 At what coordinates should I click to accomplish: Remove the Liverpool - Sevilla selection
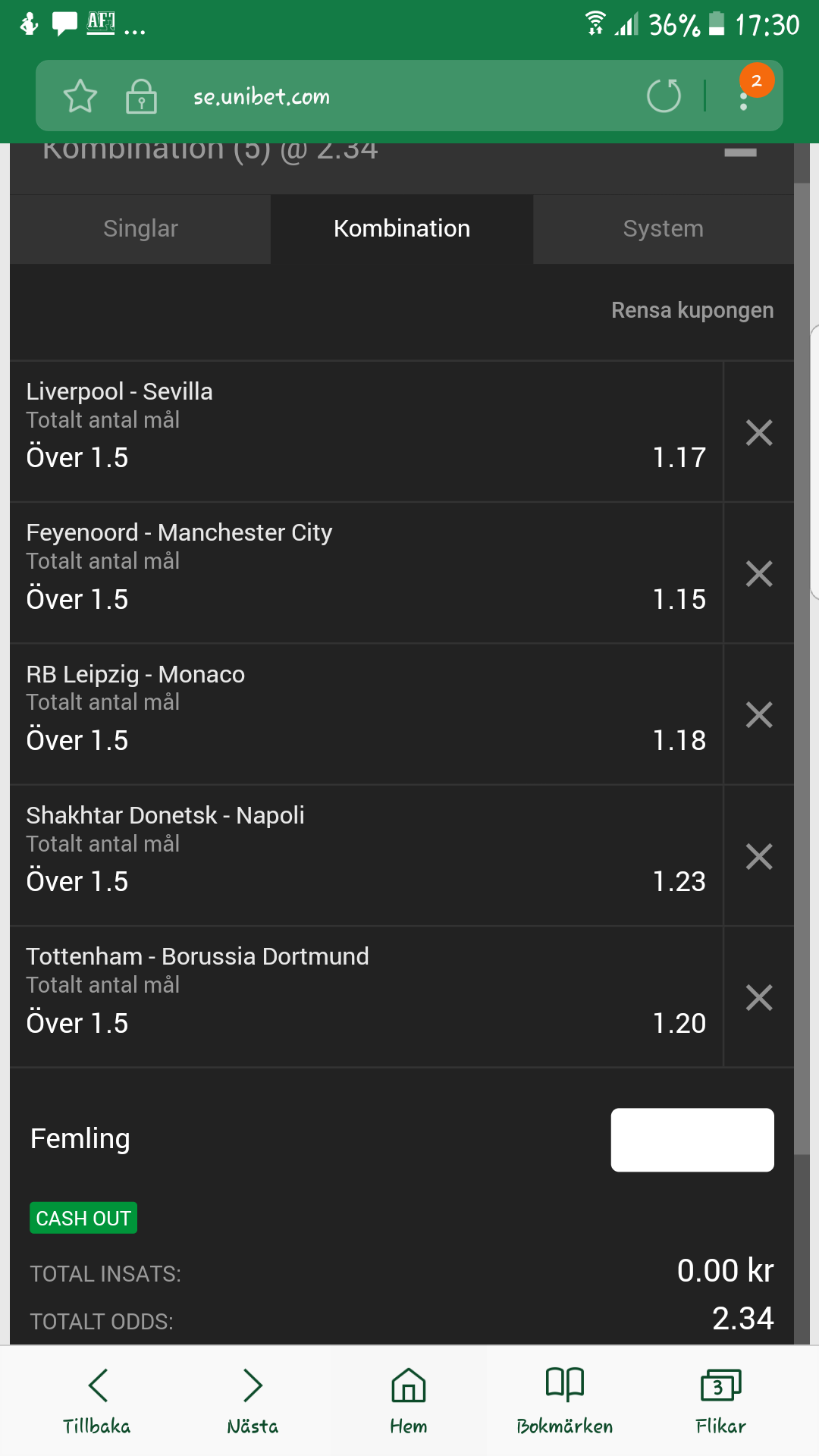tap(758, 432)
